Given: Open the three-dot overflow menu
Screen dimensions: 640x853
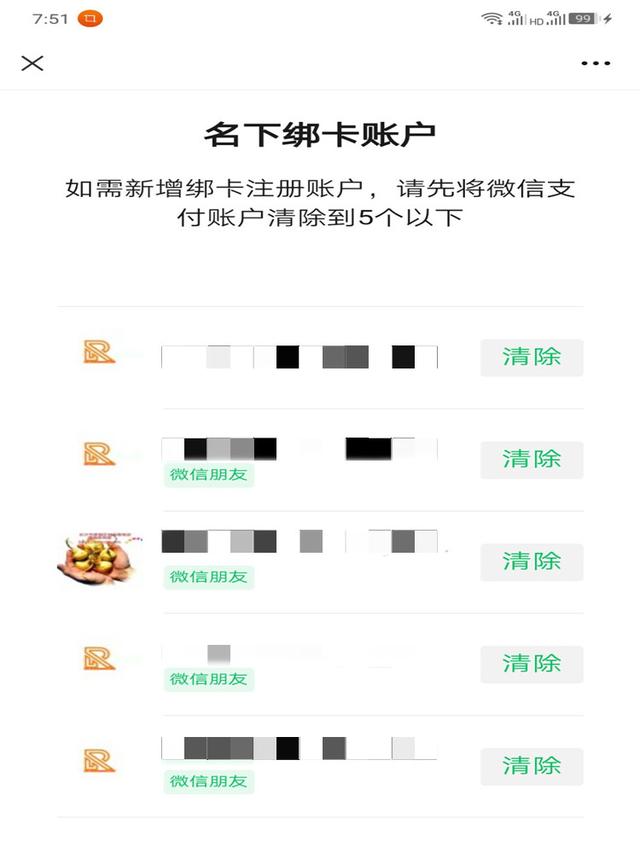Looking at the screenshot, I should 595,63.
